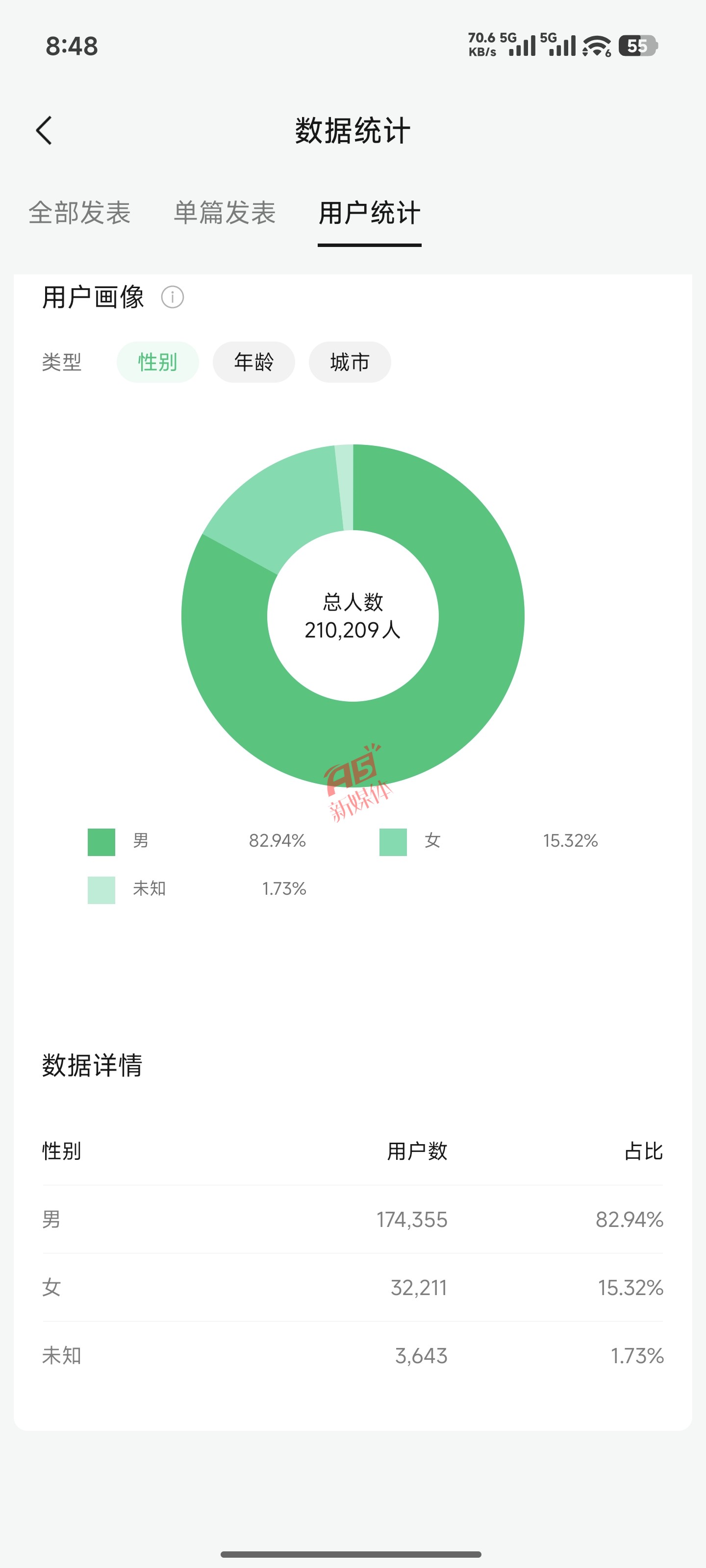Select the 城市 type chip
Viewport: 706px width, 1568px height.
pos(350,362)
